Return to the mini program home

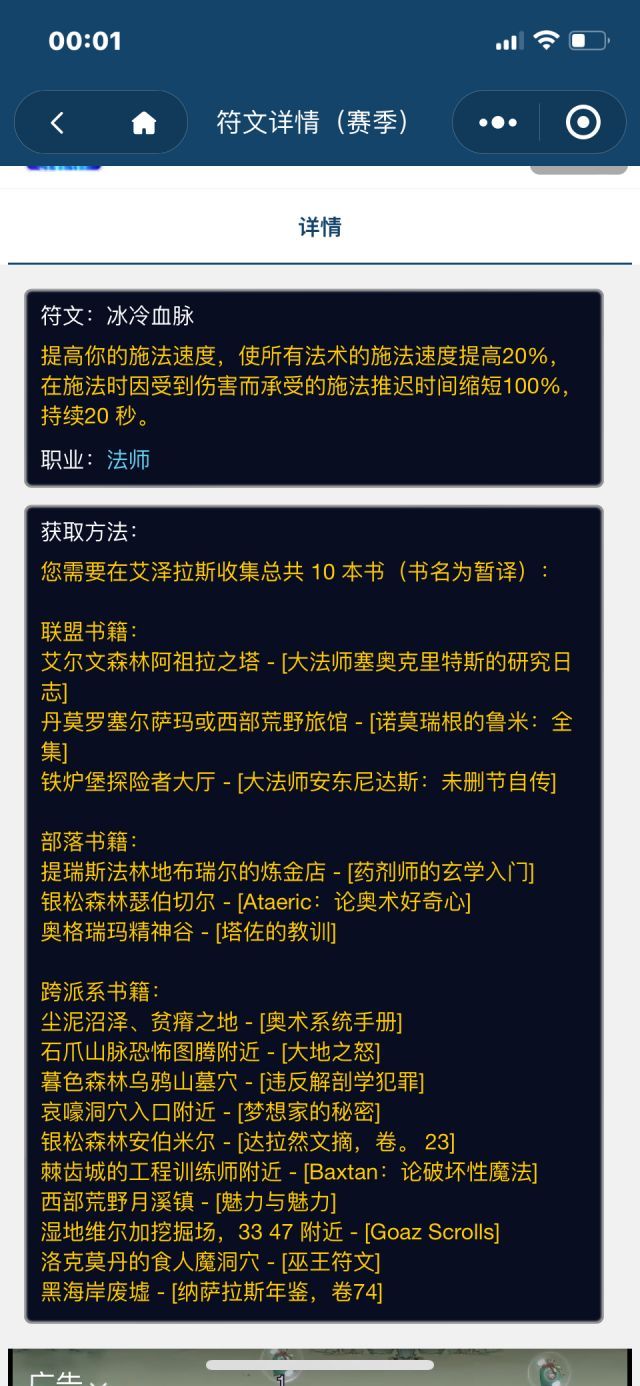click(x=144, y=123)
